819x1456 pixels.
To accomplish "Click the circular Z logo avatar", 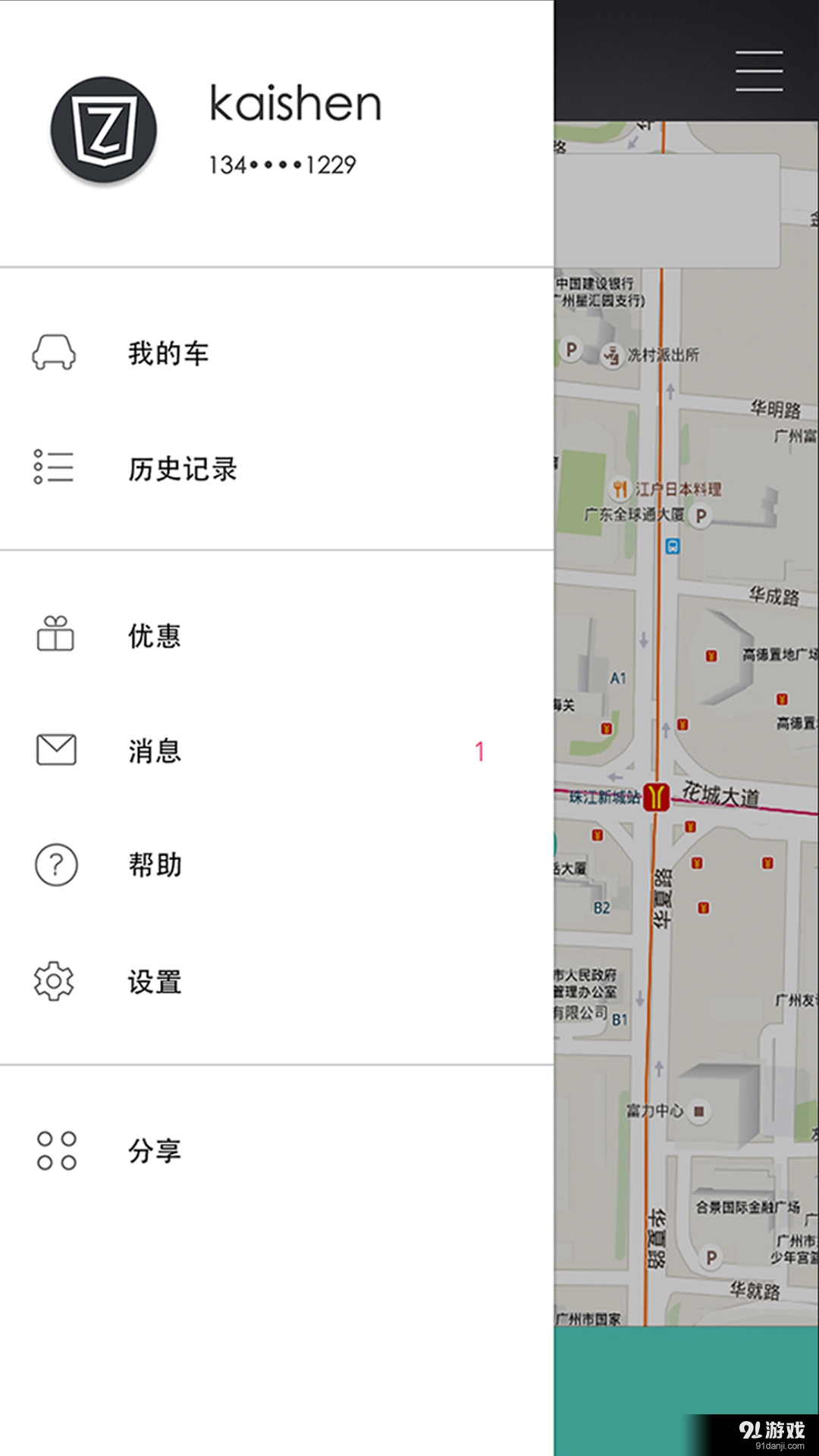I will 106,127.
